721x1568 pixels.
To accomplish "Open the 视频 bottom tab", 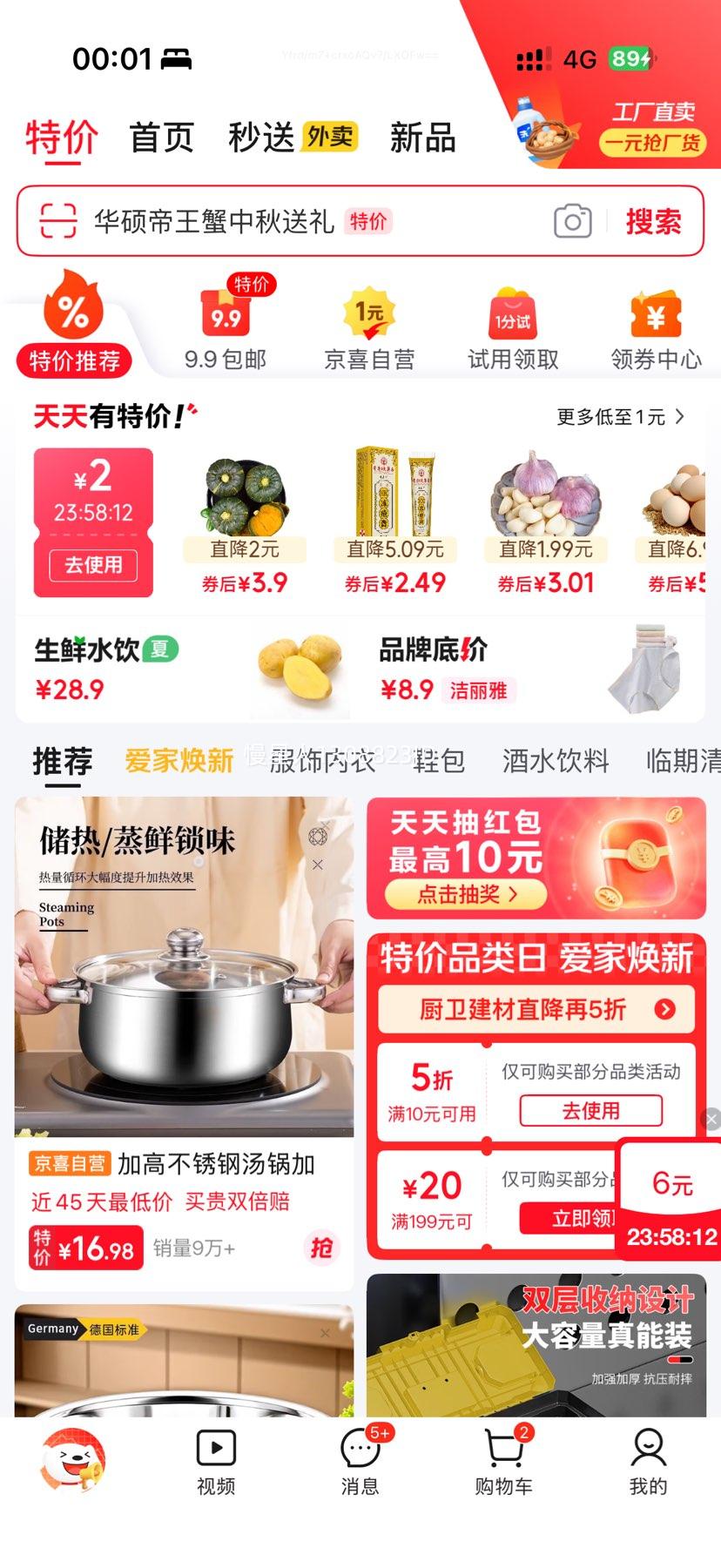I will (x=216, y=1464).
